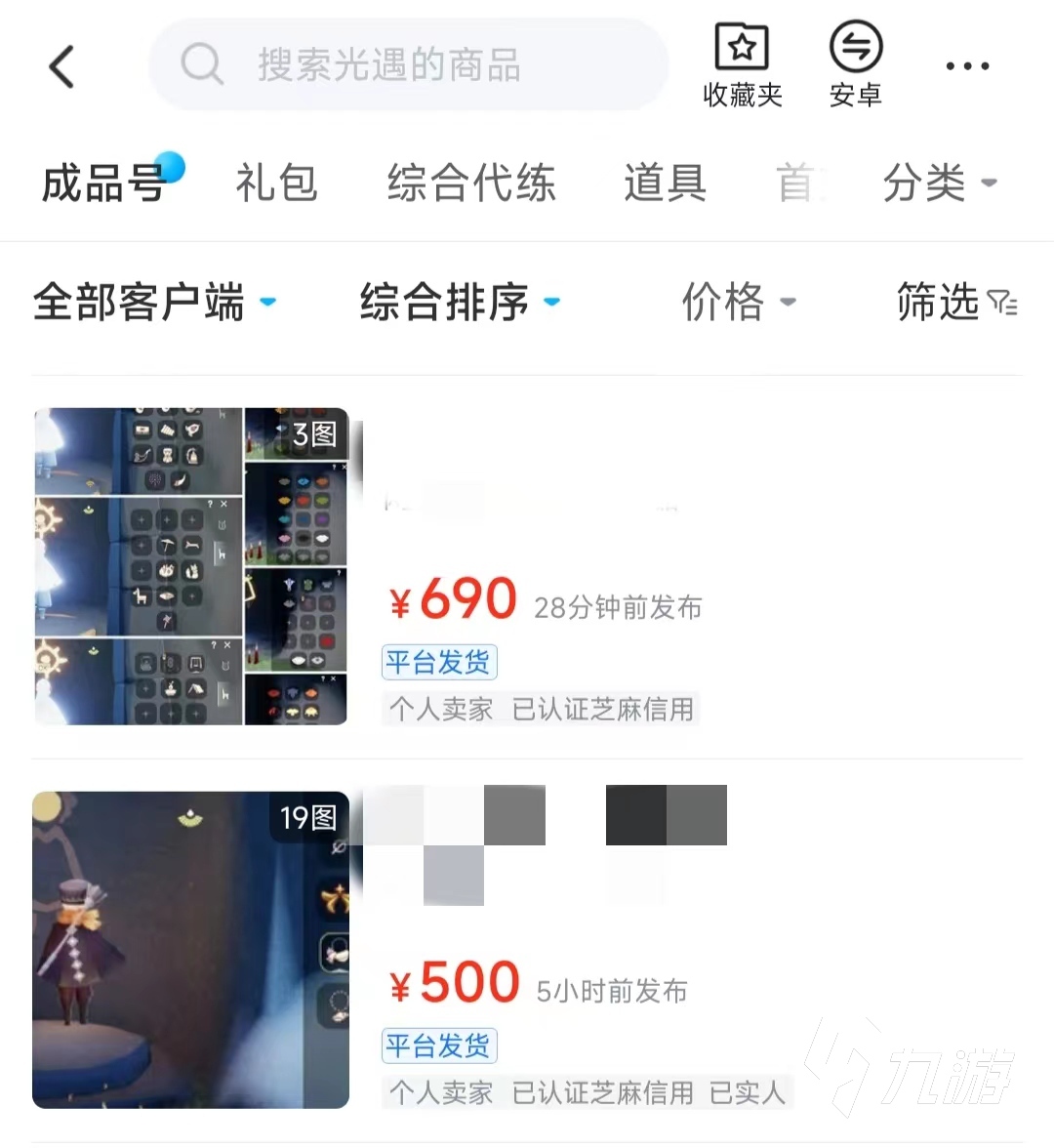This screenshot has width=1054, height=1148.
Task: Switch platform via the 安卓 icon
Action: pyautogui.click(x=856, y=66)
